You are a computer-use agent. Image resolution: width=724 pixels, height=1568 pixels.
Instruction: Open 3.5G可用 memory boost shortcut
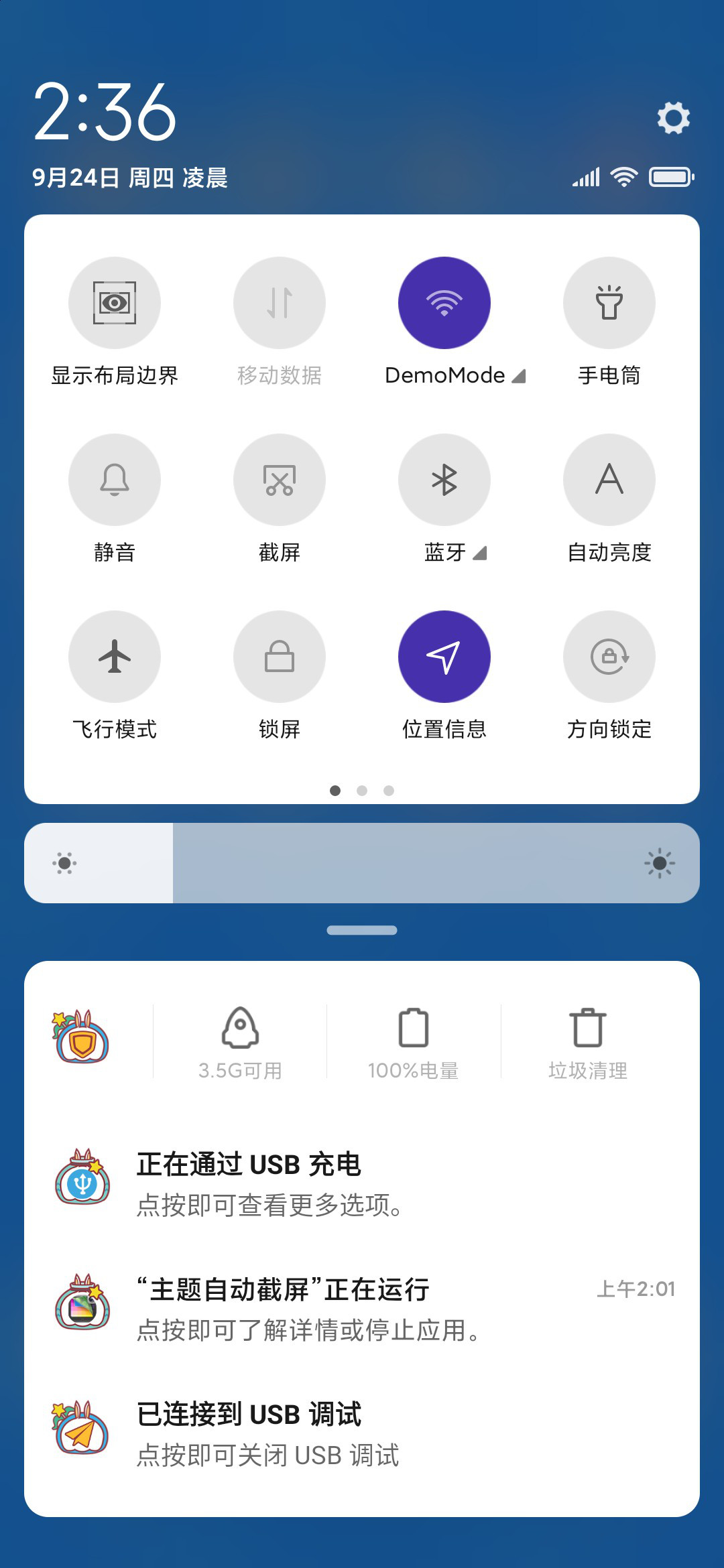(240, 1043)
